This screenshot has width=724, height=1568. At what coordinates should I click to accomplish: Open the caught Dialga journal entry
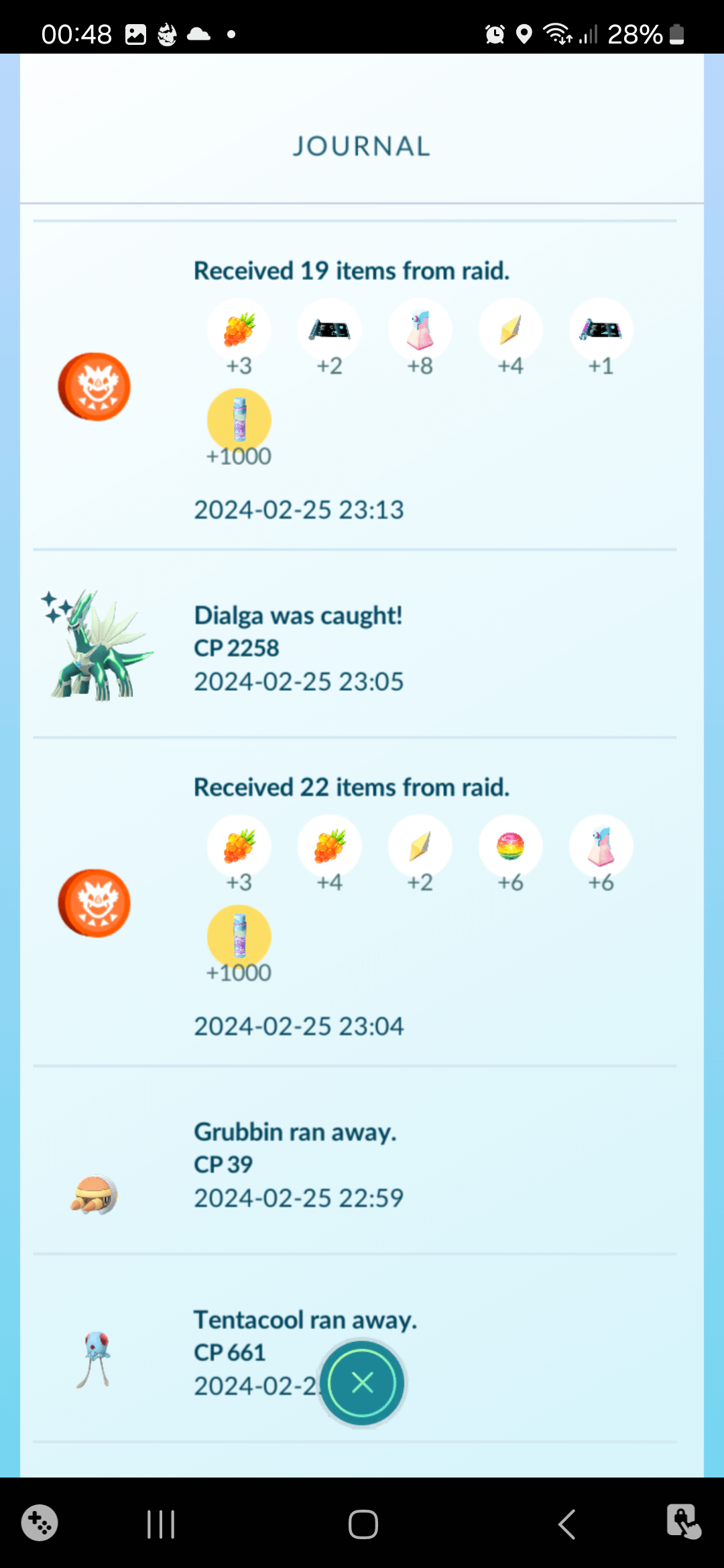tap(298, 647)
